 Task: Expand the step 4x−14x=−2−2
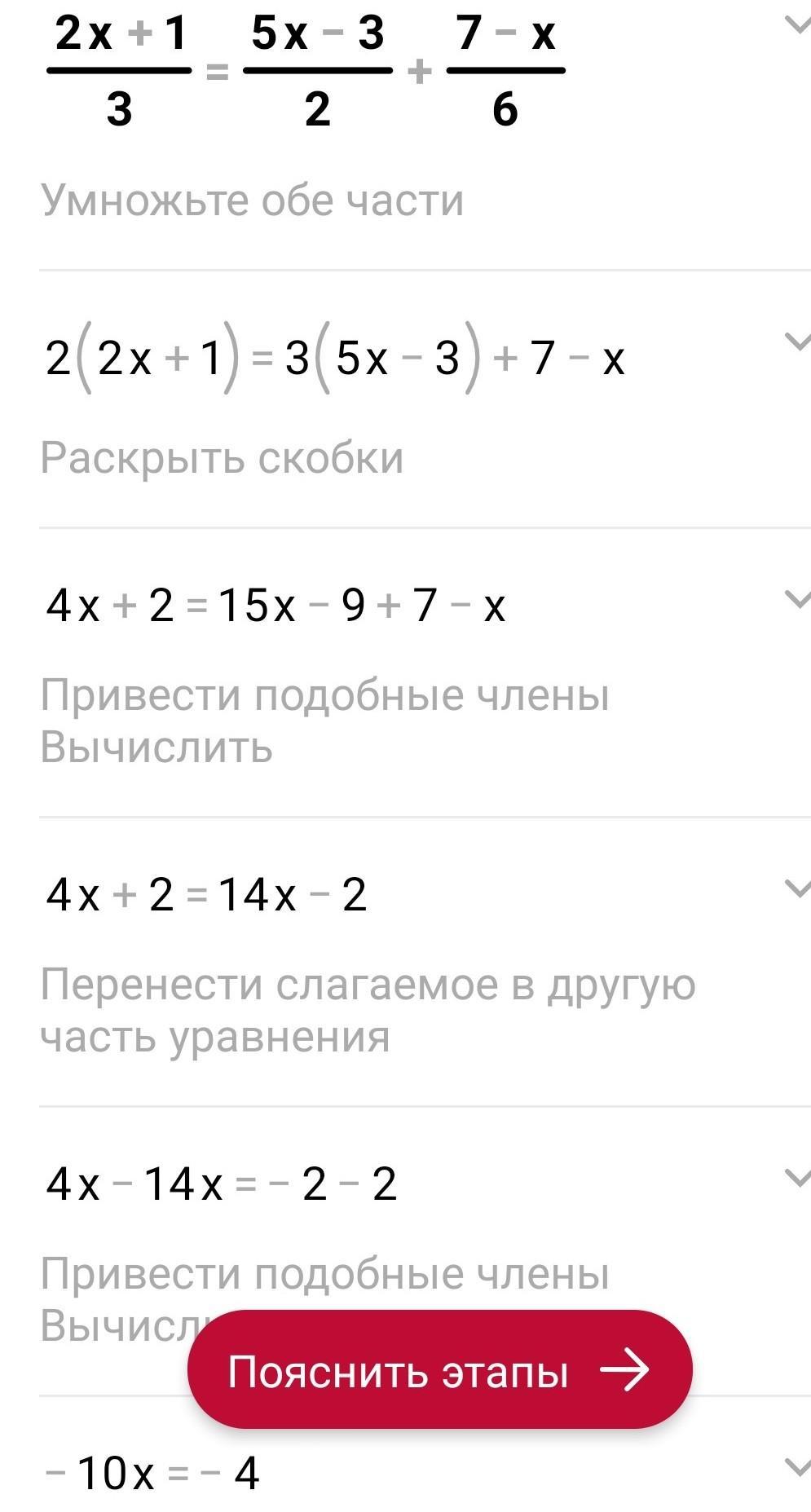tap(796, 1177)
